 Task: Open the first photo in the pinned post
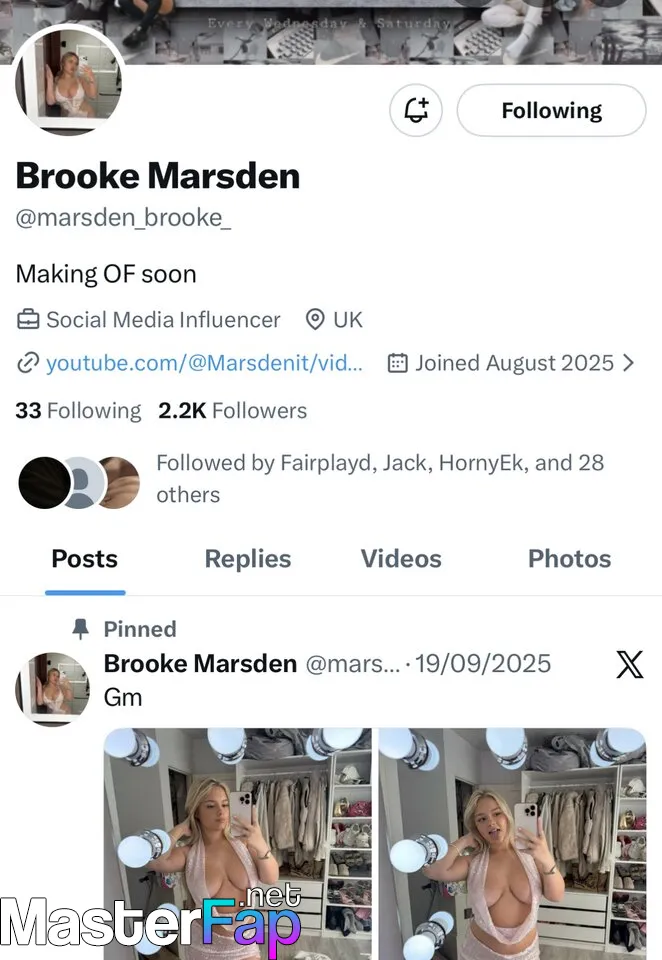[x=238, y=842]
